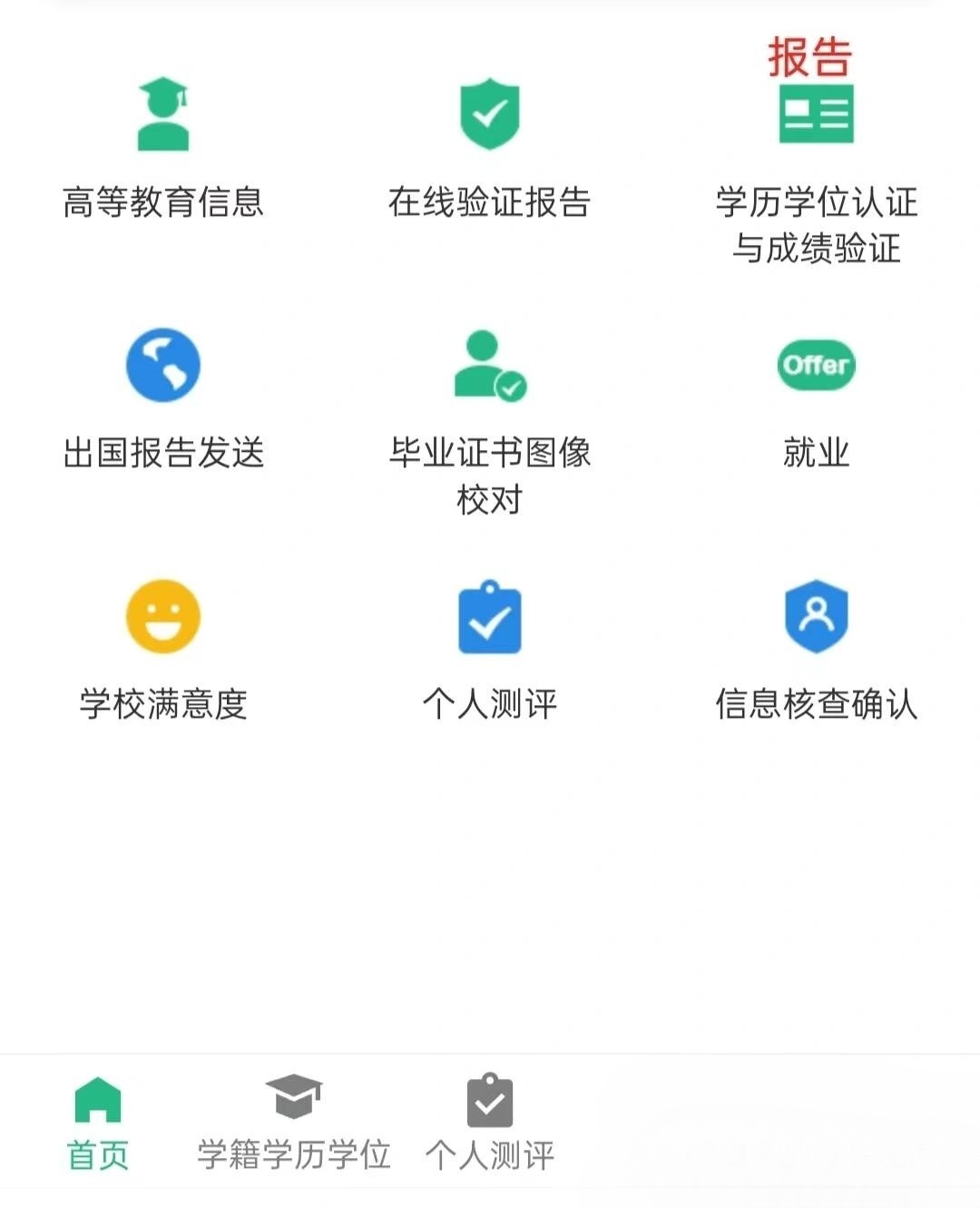Select the green Offer employment icon
The height and width of the screenshot is (1208, 980).
tap(817, 365)
